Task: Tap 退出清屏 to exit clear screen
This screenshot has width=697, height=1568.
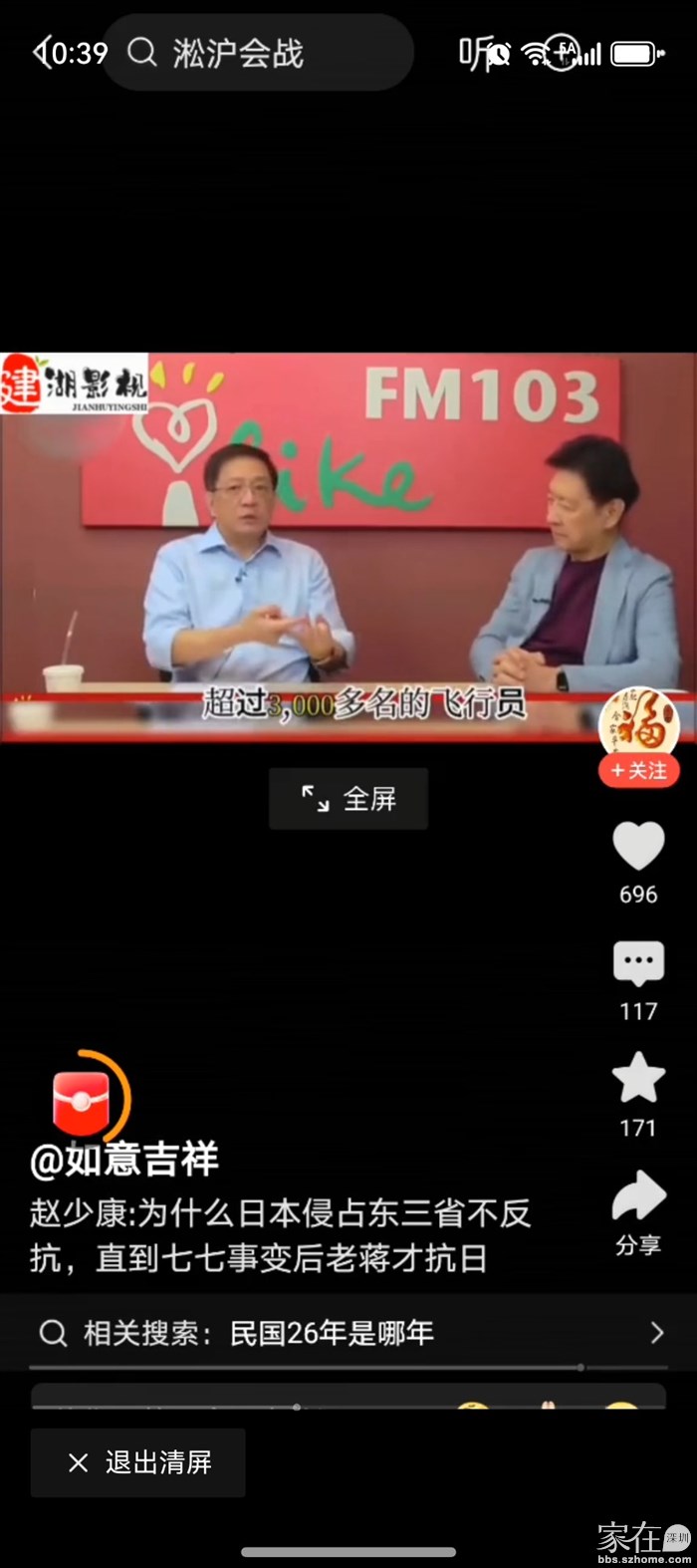Action: click(x=137, y=1462)
